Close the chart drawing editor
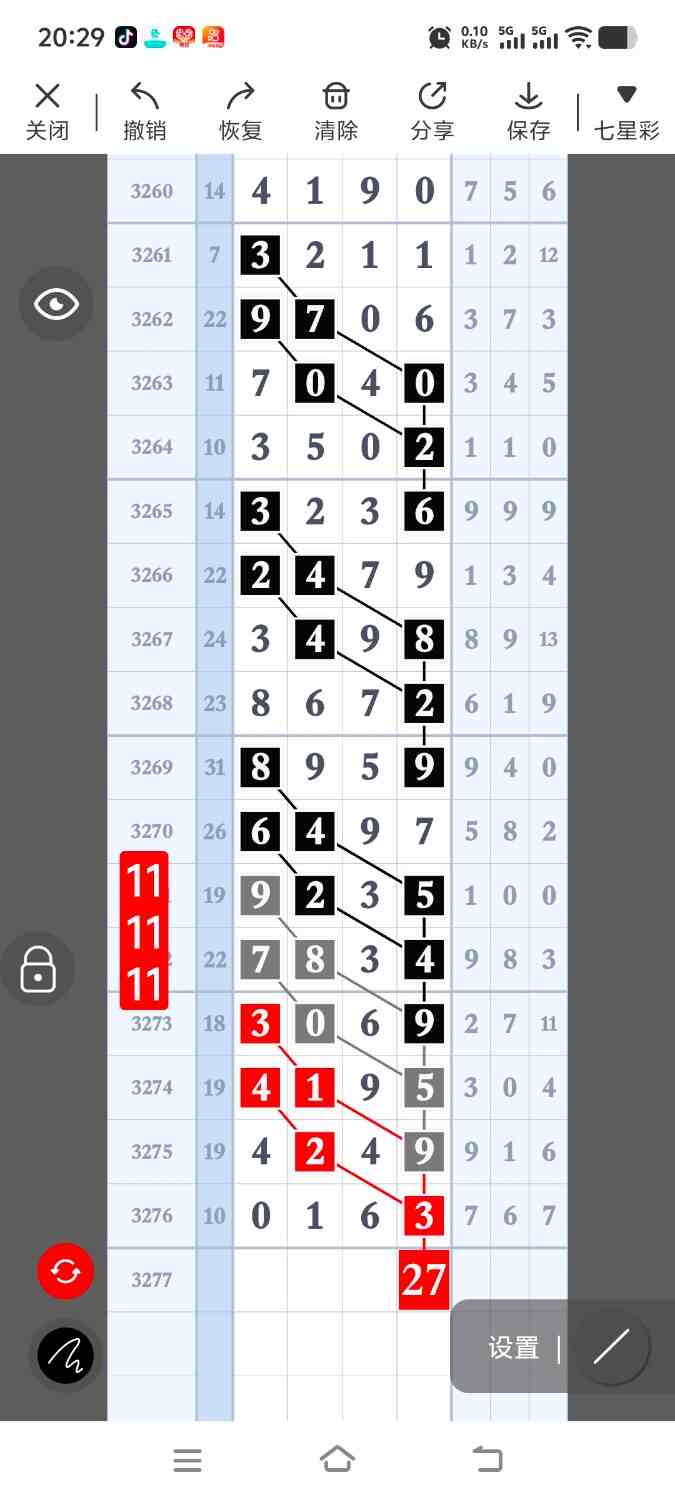 [47, 111]
